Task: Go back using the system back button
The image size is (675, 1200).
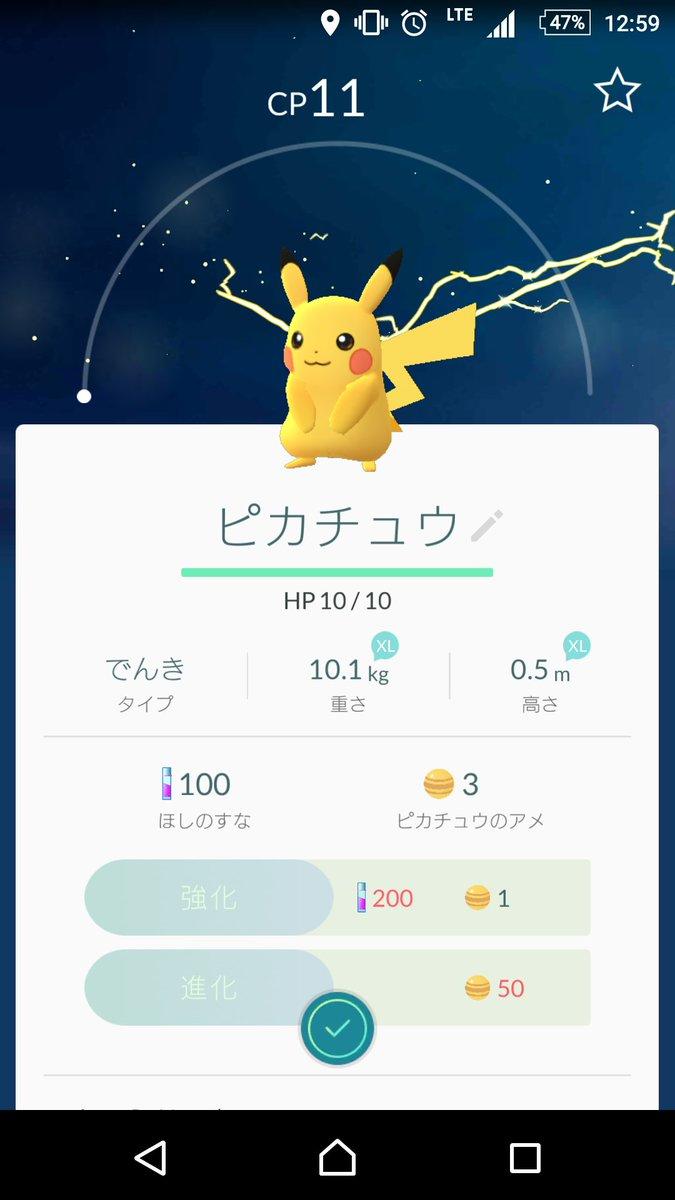Action: coord(150,1157)
